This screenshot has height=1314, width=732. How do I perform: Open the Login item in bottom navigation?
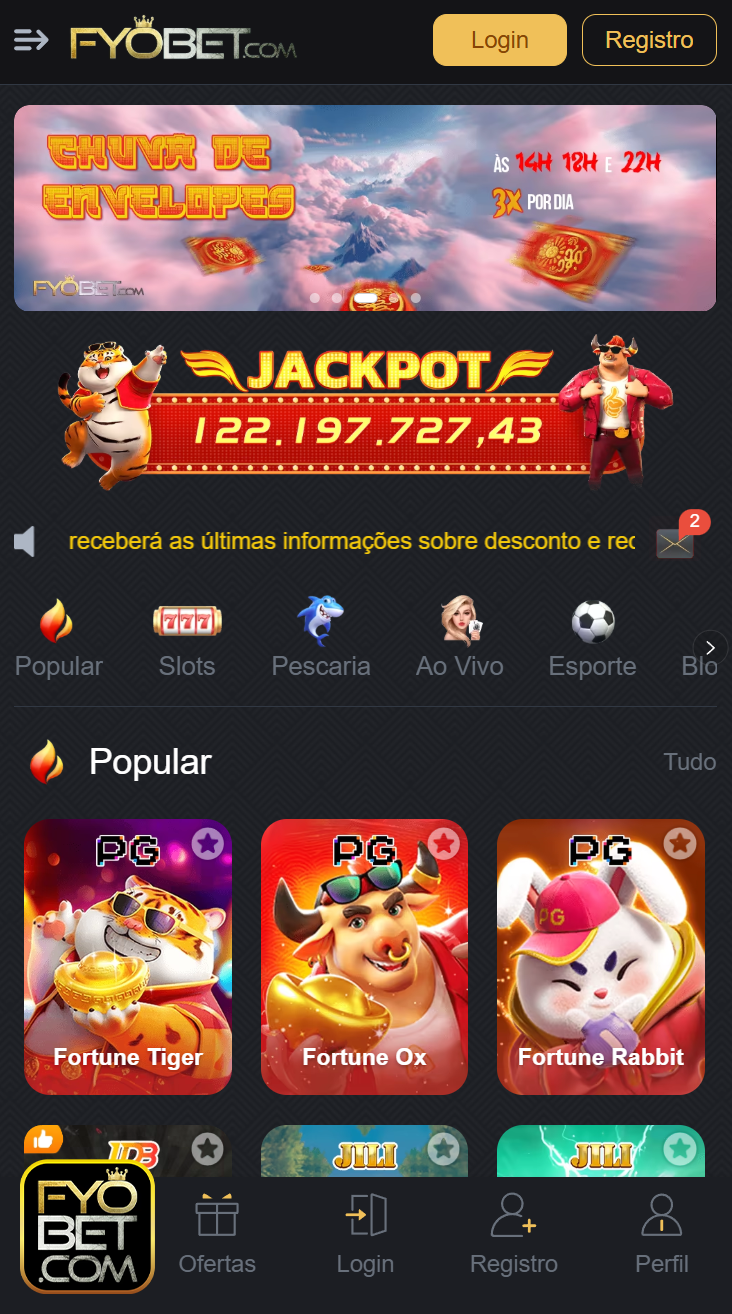pyautogui.click(x=365, y=1235)
